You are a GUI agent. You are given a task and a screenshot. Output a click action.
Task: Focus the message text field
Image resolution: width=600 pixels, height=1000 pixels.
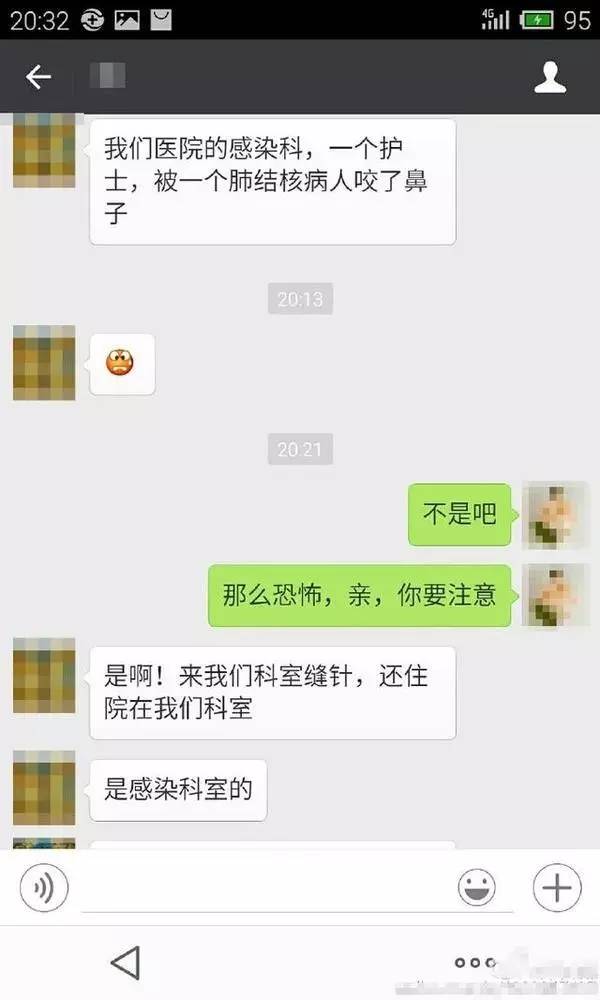tap(265, 887)
